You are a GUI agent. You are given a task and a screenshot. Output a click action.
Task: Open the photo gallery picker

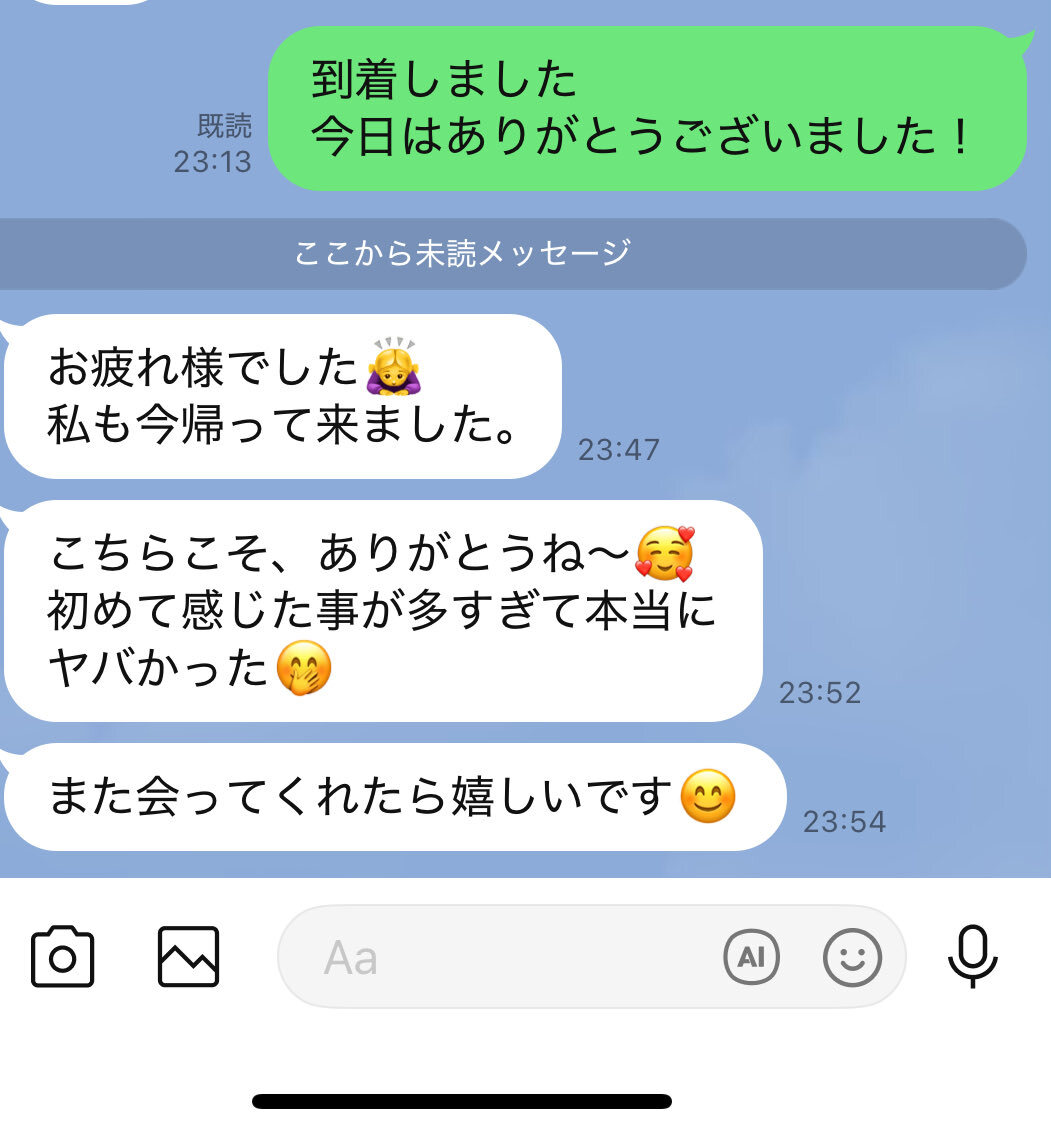pos(188,957)
